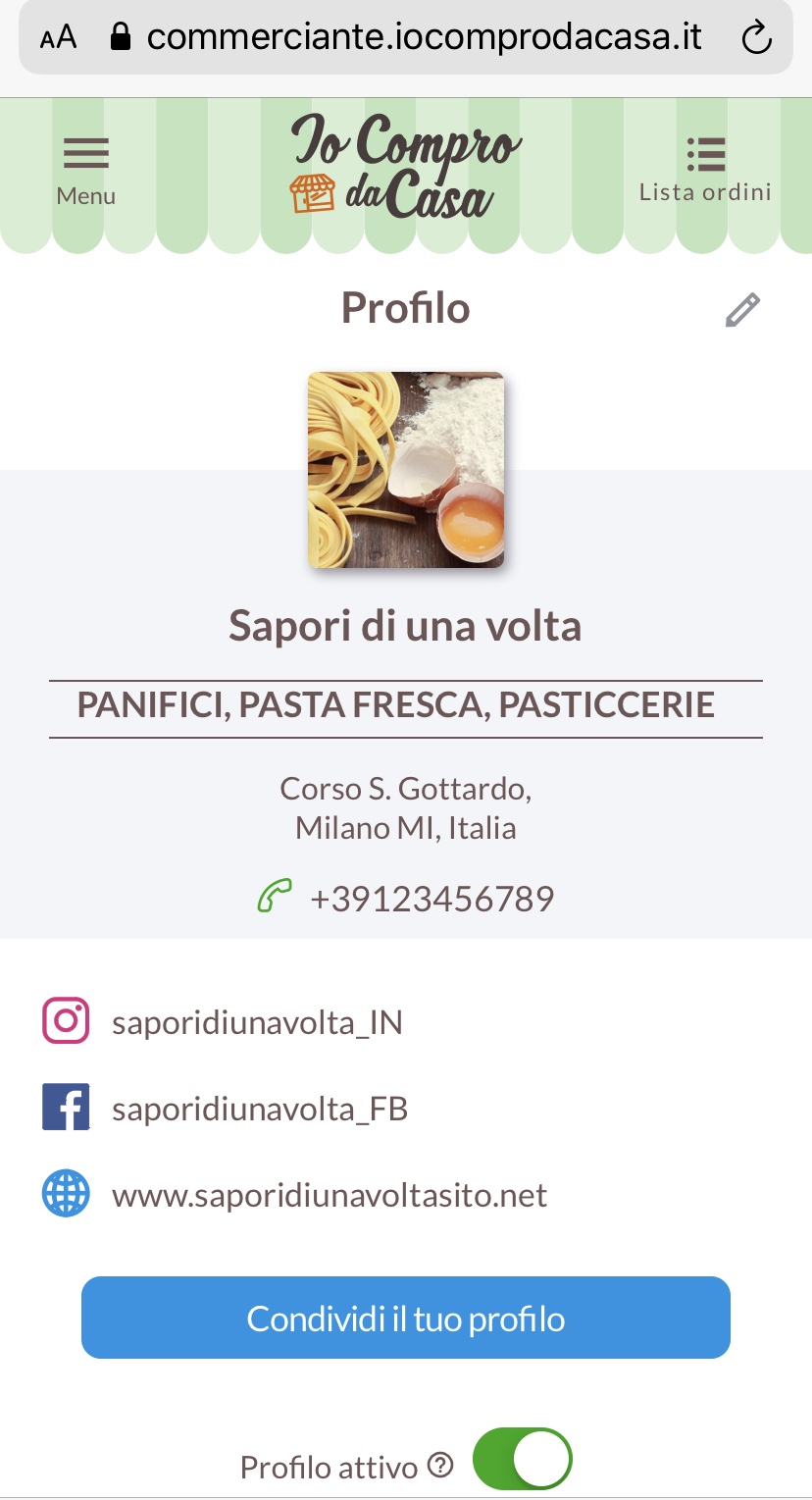Show help for Profilo attivo
This screenshot has width=812, height=1500.
[x=441, y=1466]
